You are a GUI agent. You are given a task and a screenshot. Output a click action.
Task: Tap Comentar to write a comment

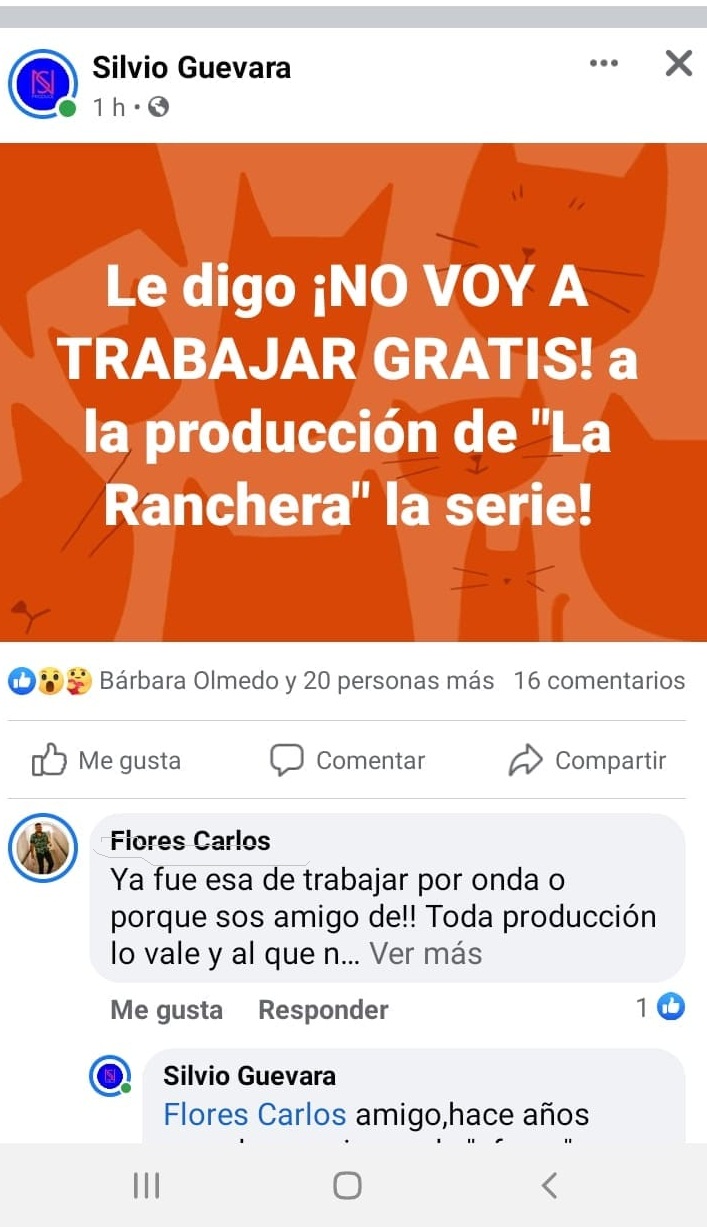348,761
